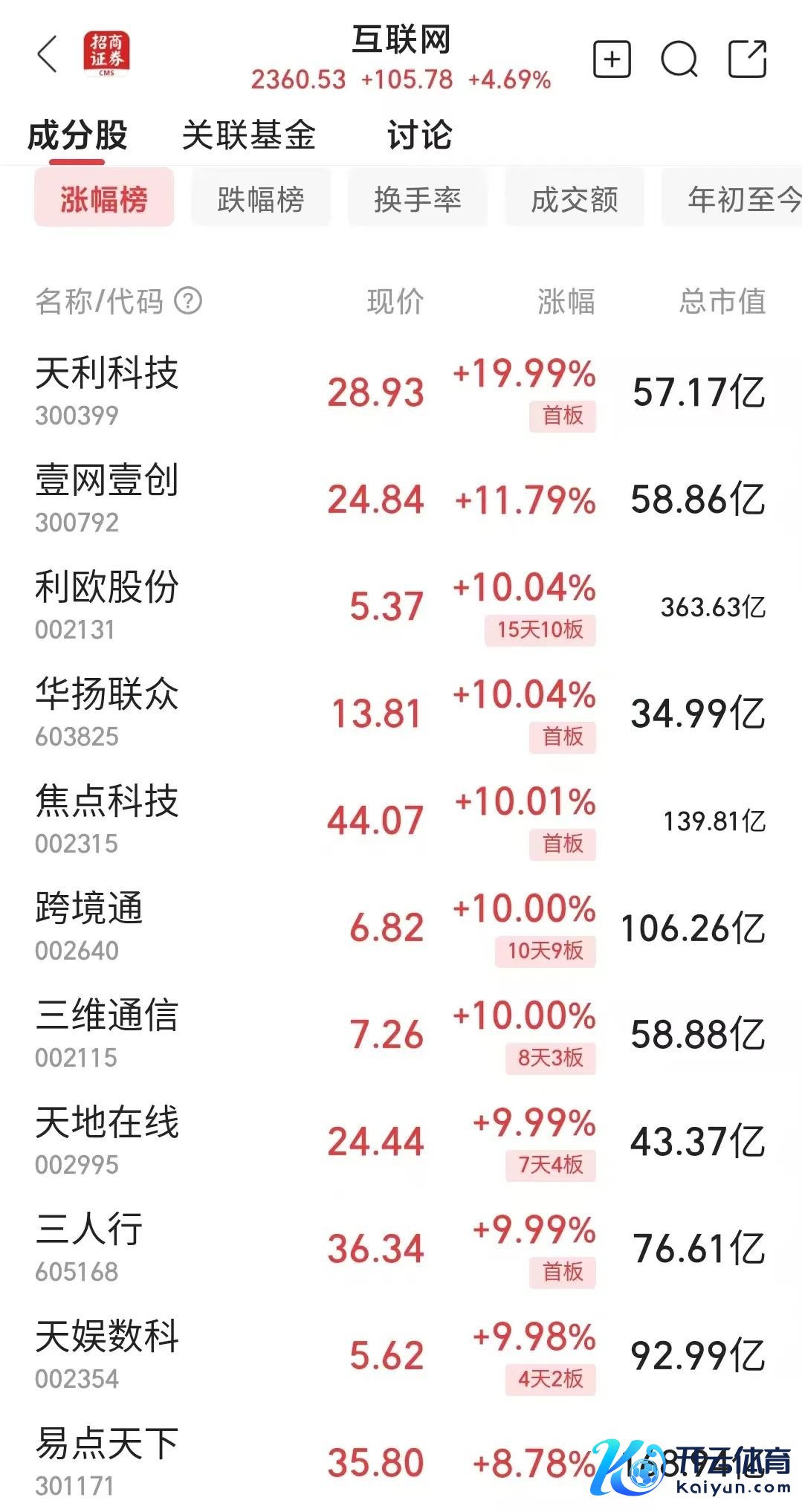Viewport: 802px width, 1512px height.
Task: Open stock 利欧股份 002131
Action: pyautogui.click(x=107, y=605)
